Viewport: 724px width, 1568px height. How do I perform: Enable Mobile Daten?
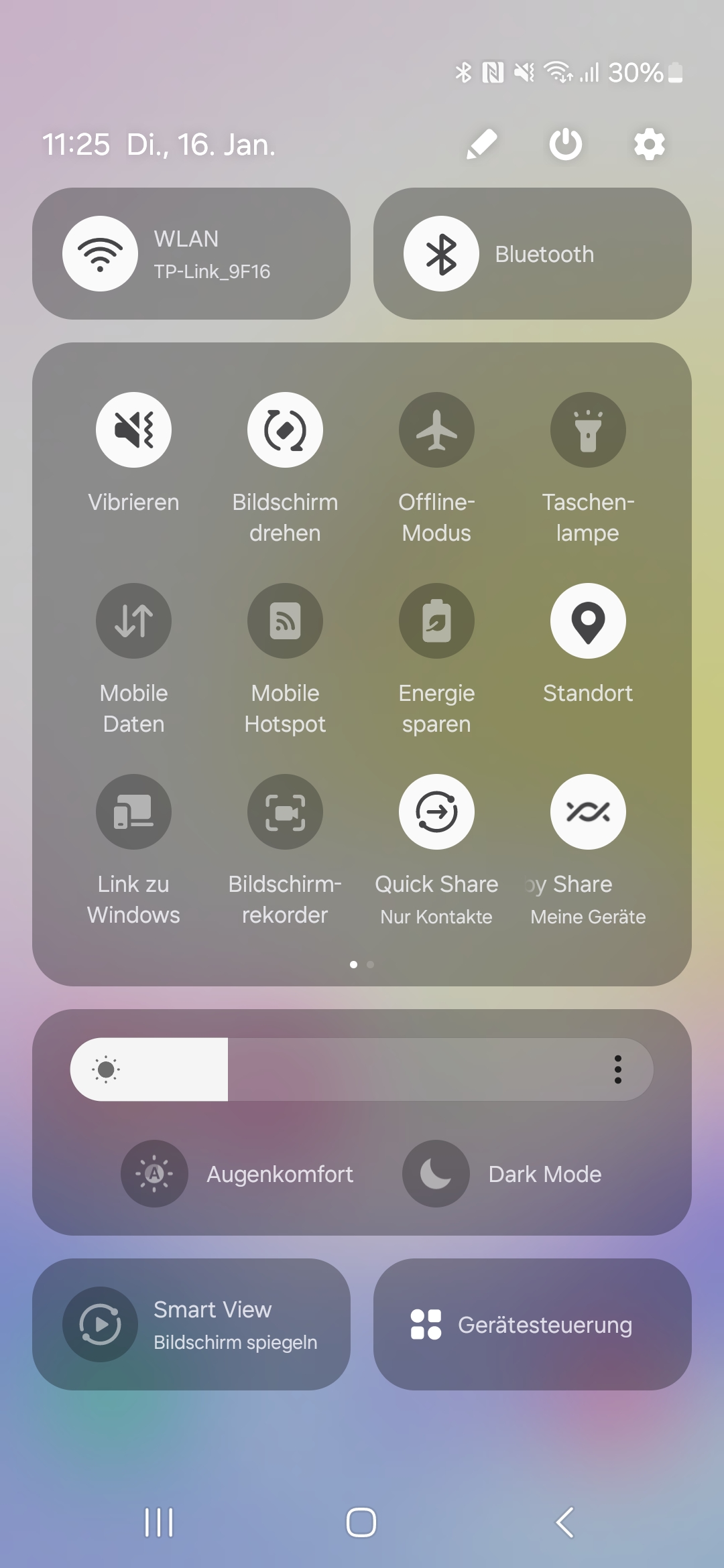133,620
